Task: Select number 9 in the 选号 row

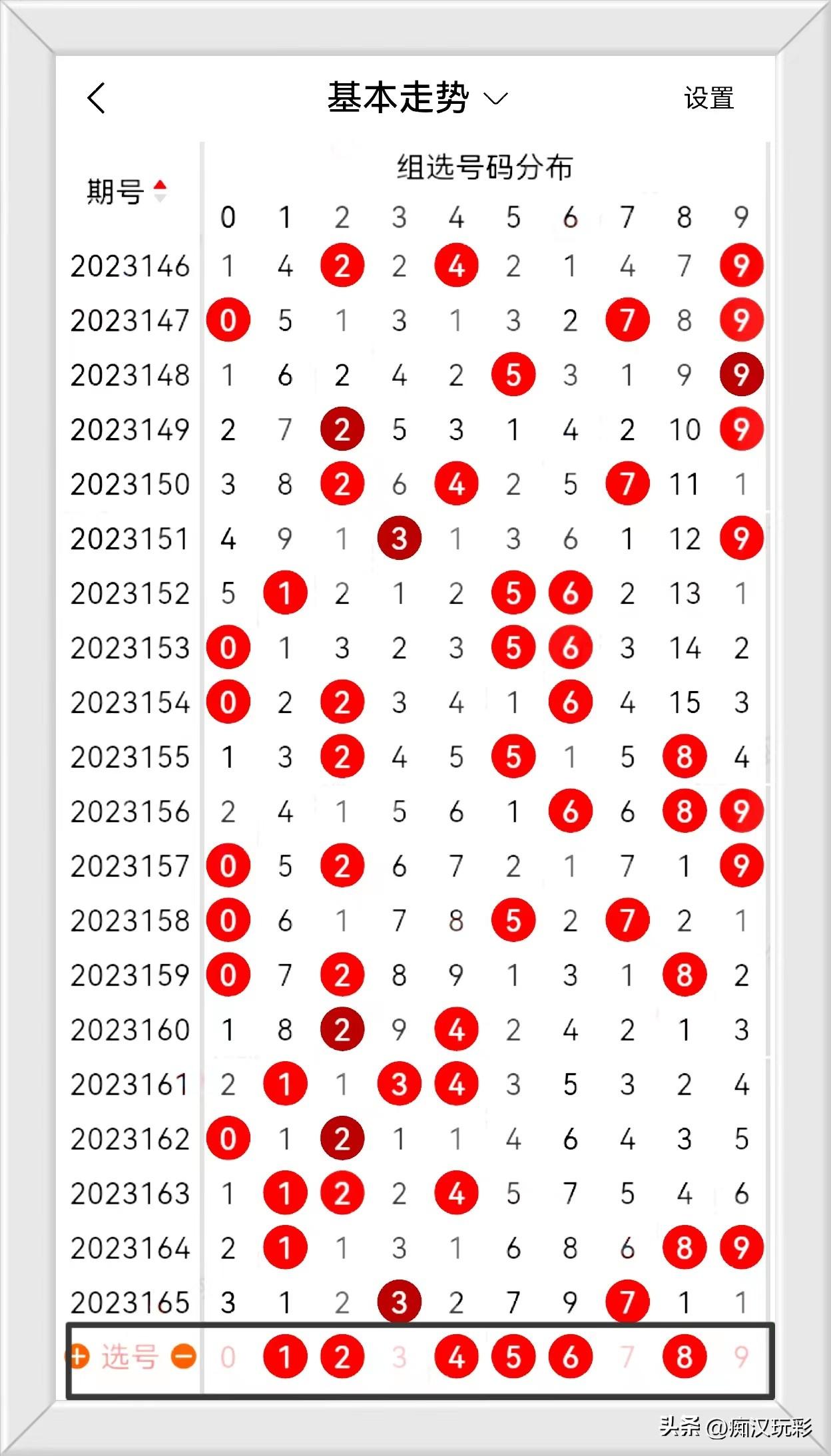Action: click(741, 1357)
